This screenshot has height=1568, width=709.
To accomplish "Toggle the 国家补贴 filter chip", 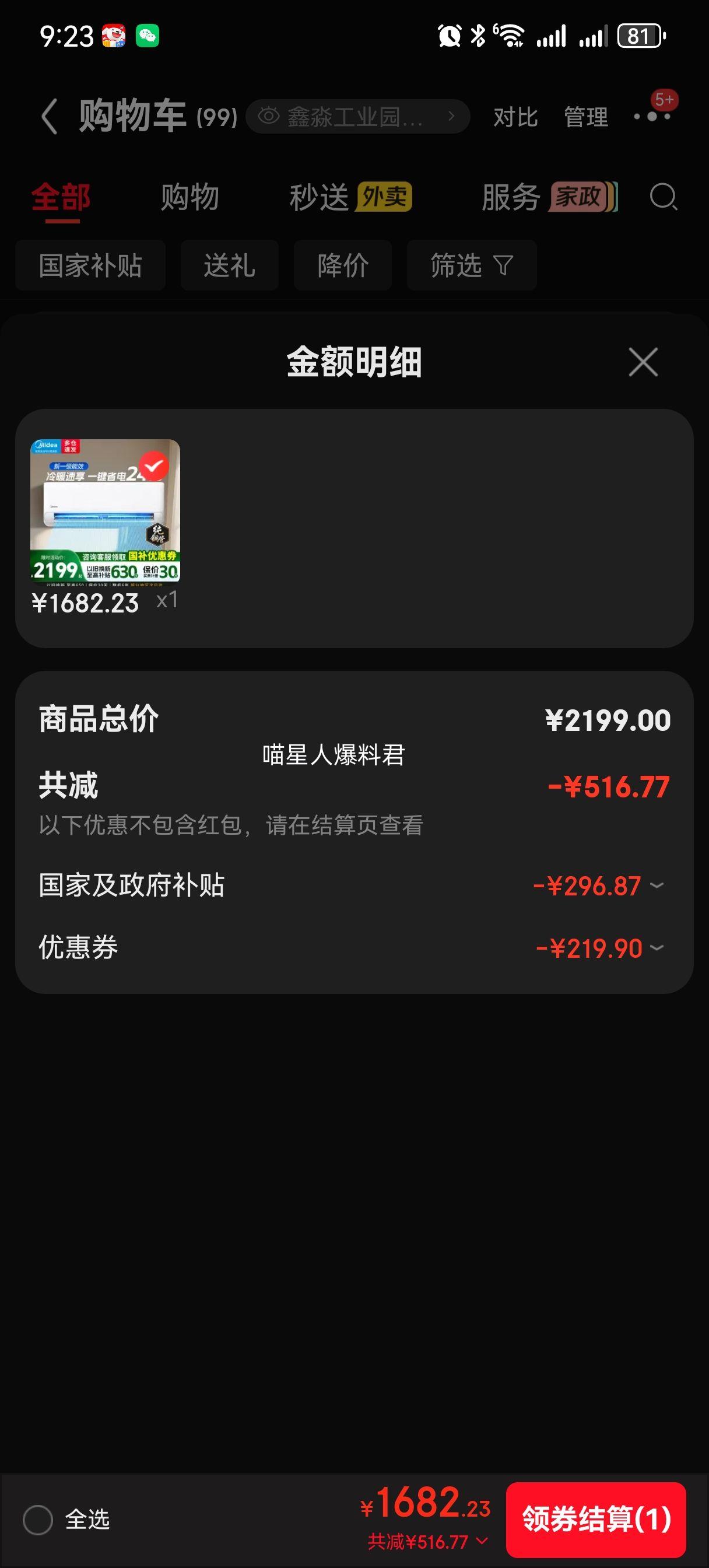I will (89, 265).
